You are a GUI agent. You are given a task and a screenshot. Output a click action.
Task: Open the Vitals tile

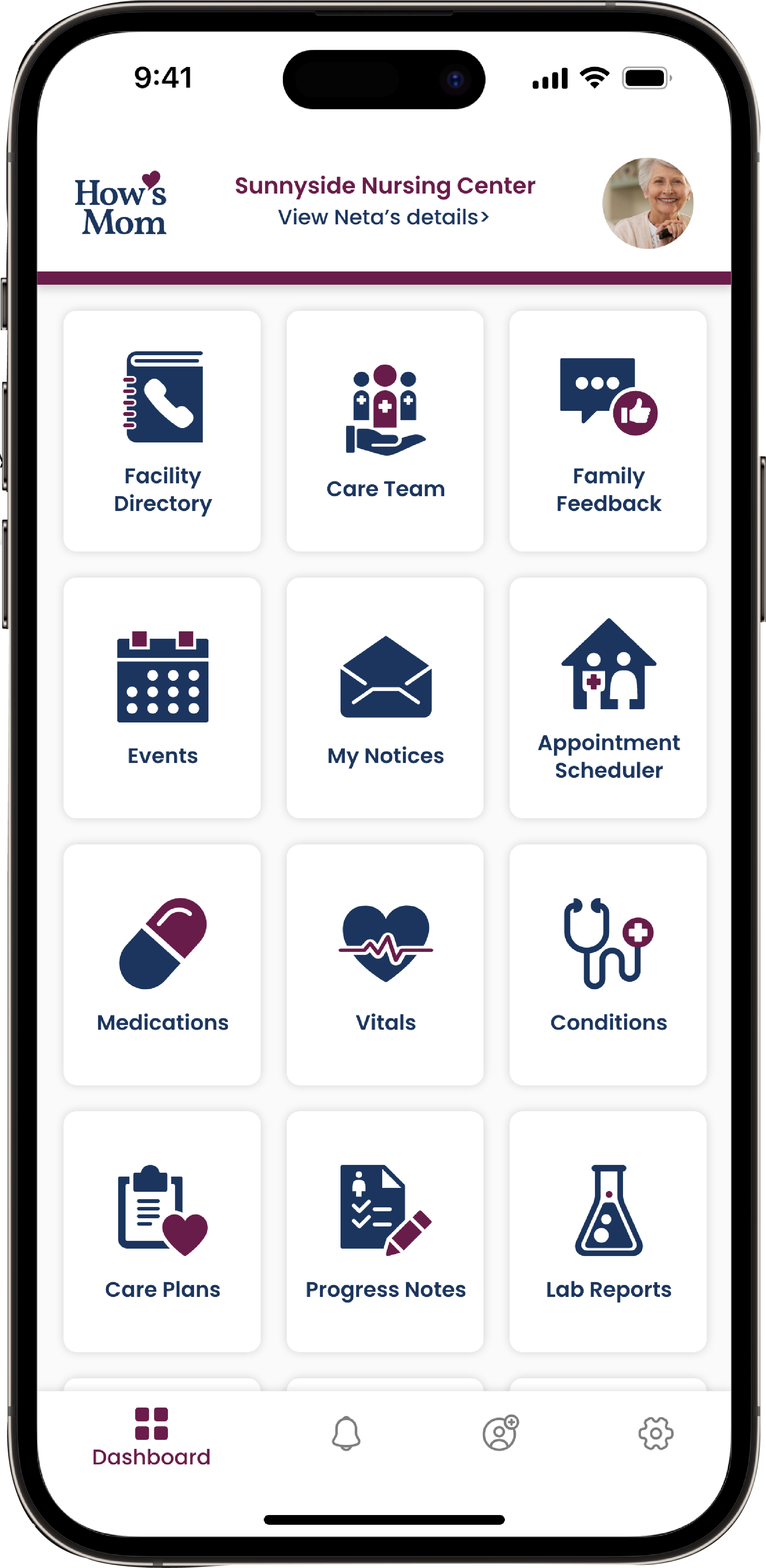pyautogui.click(x=385, y=964)
